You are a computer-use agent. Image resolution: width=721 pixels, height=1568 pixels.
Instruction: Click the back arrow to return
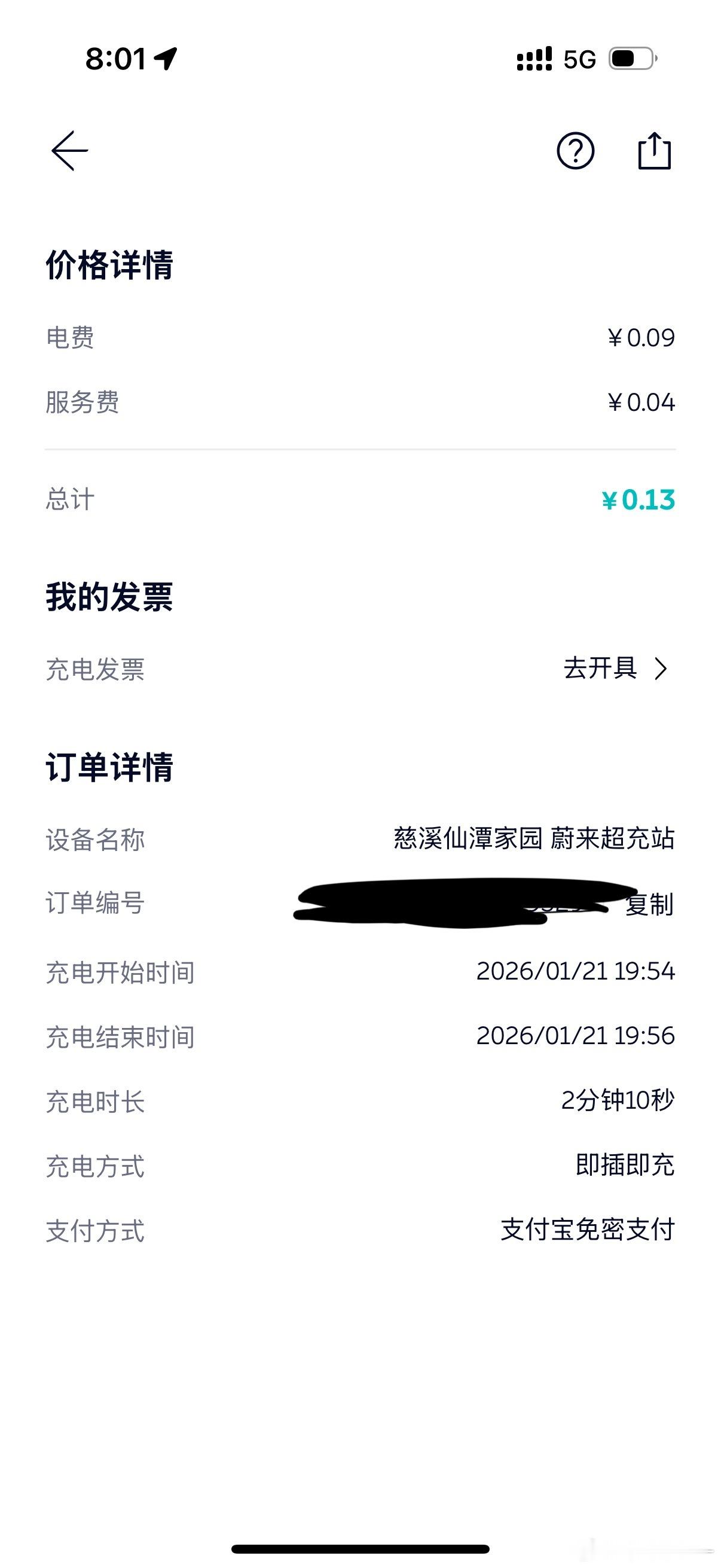coord(69,150)
